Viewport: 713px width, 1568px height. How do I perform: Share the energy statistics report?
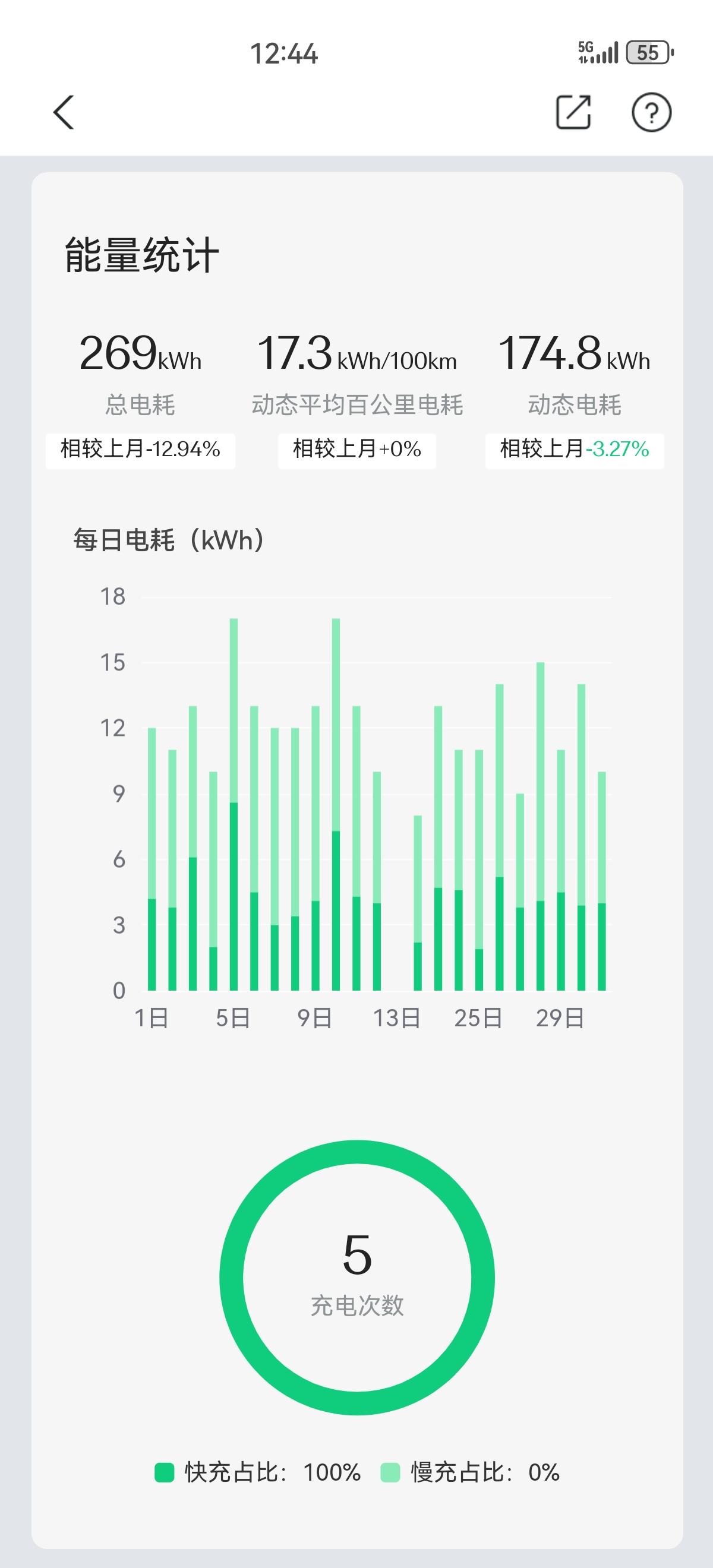[573, 113]
